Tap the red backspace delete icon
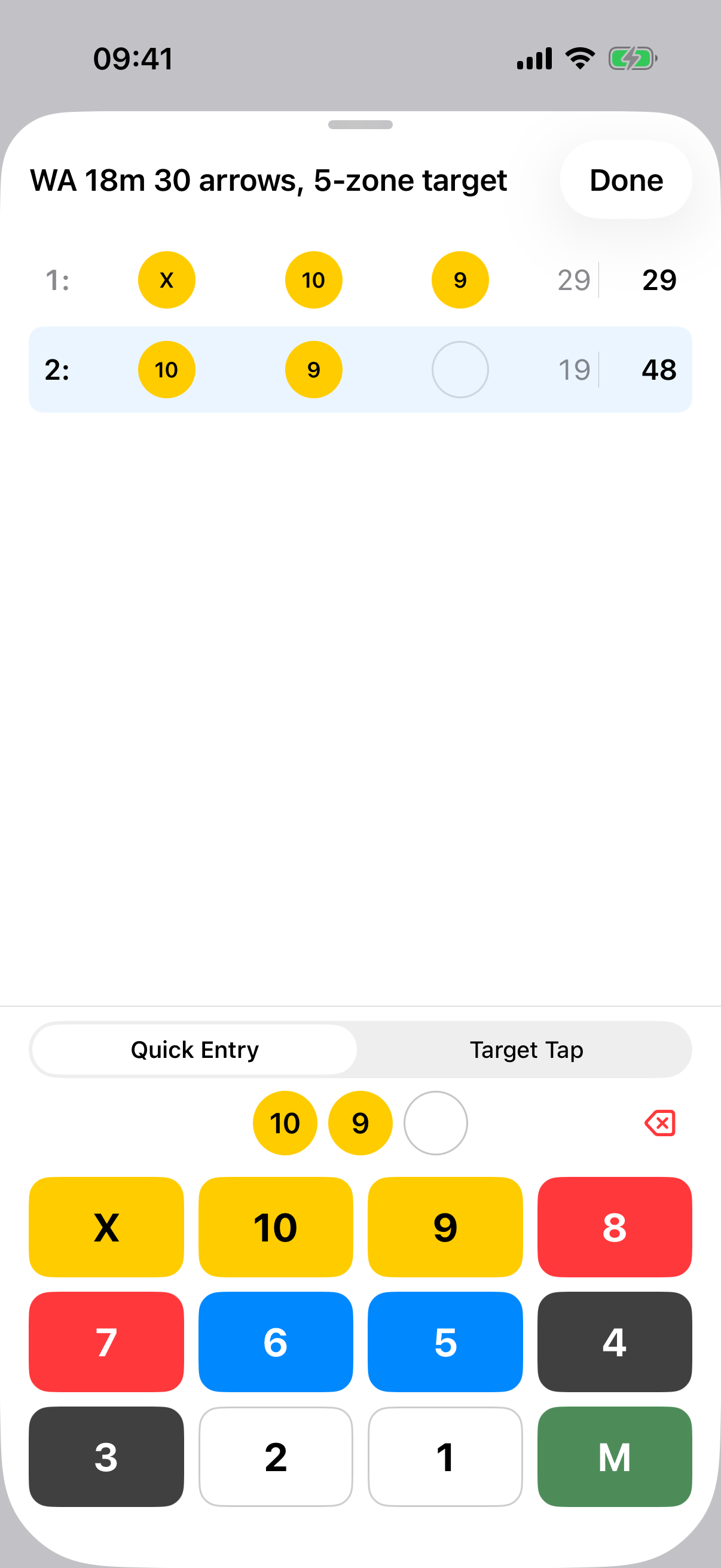Viewport: 721px width, 1568px height. pos(660,1122)
